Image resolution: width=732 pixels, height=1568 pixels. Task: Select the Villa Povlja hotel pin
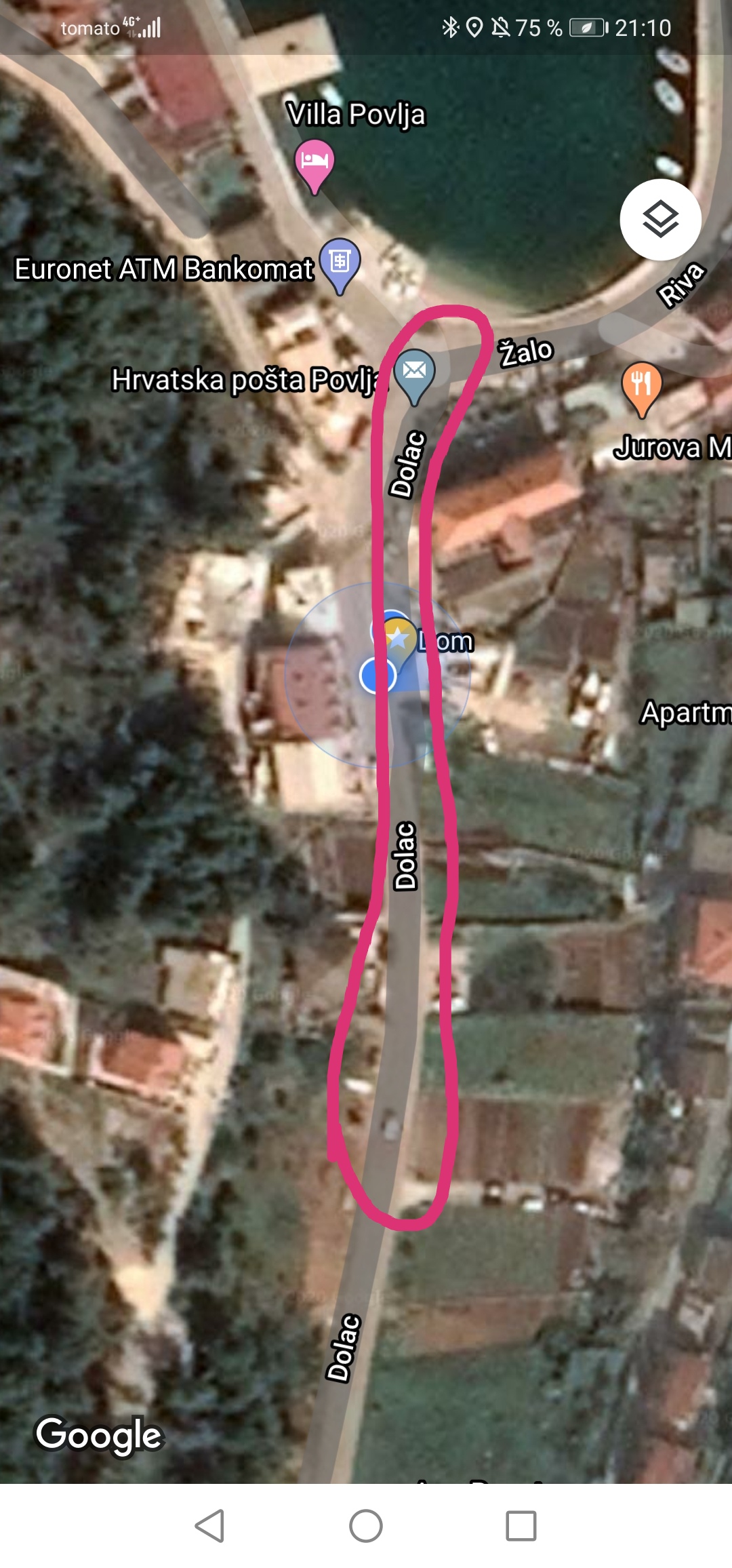(x=314, y=162)
